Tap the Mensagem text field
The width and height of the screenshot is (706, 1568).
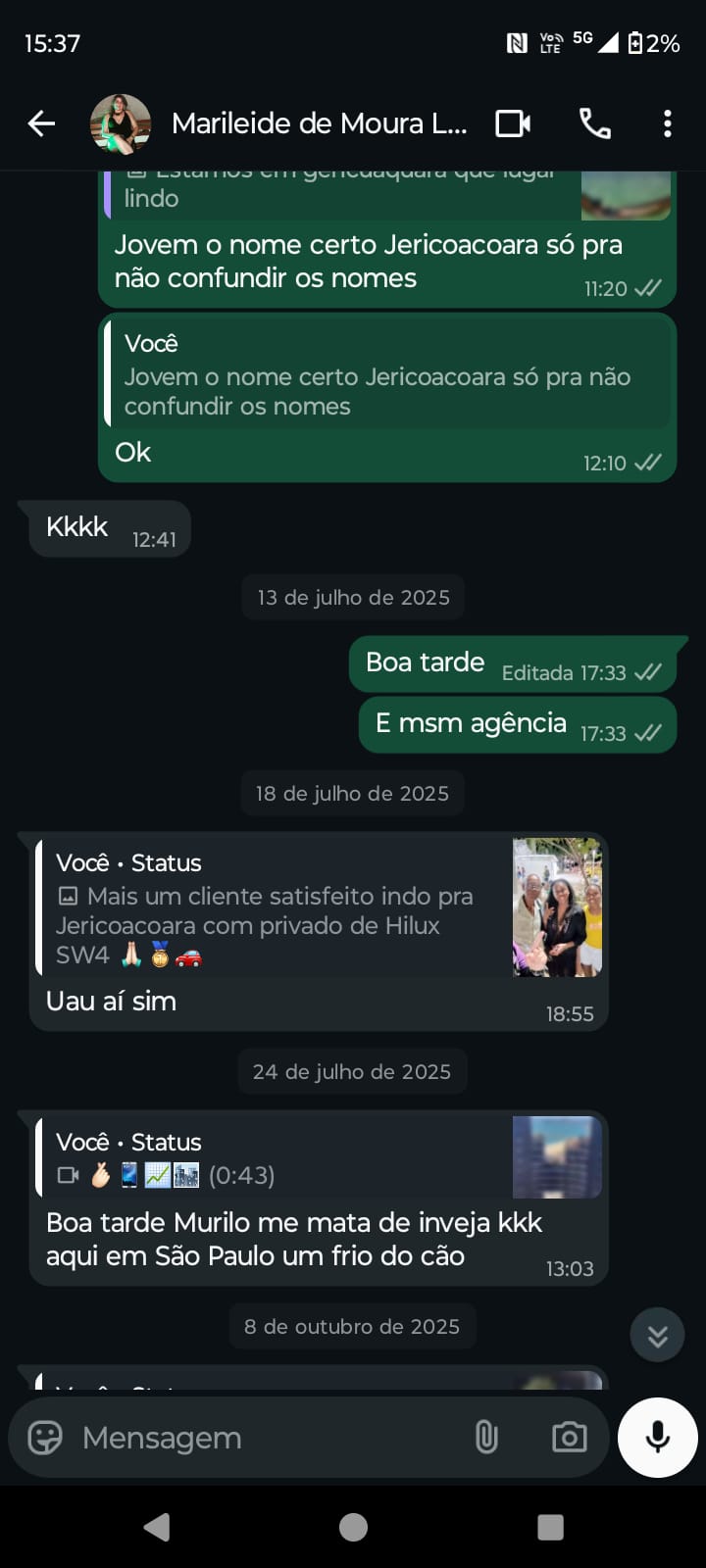click(x=265, y=1438)
